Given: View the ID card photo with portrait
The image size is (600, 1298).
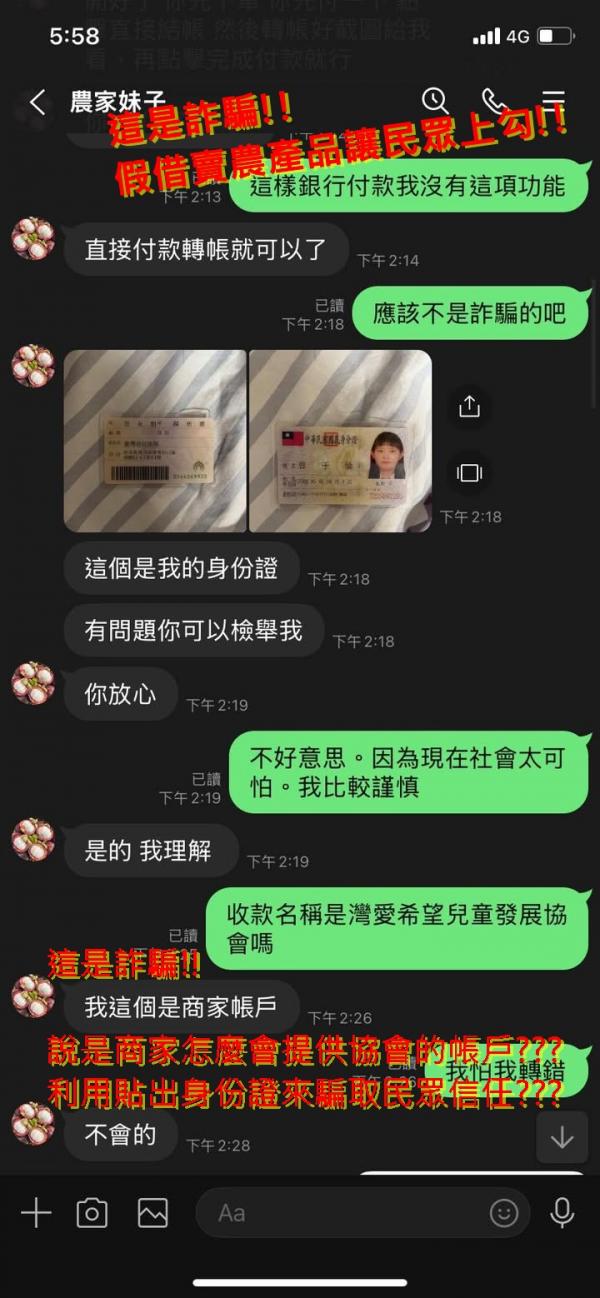Looking at the screenshot, I should 340,440.
